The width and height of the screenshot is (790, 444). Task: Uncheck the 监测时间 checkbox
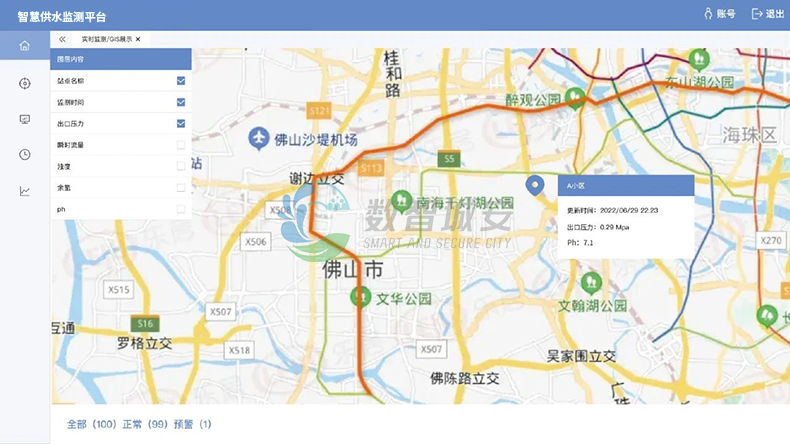pos(181,102)
